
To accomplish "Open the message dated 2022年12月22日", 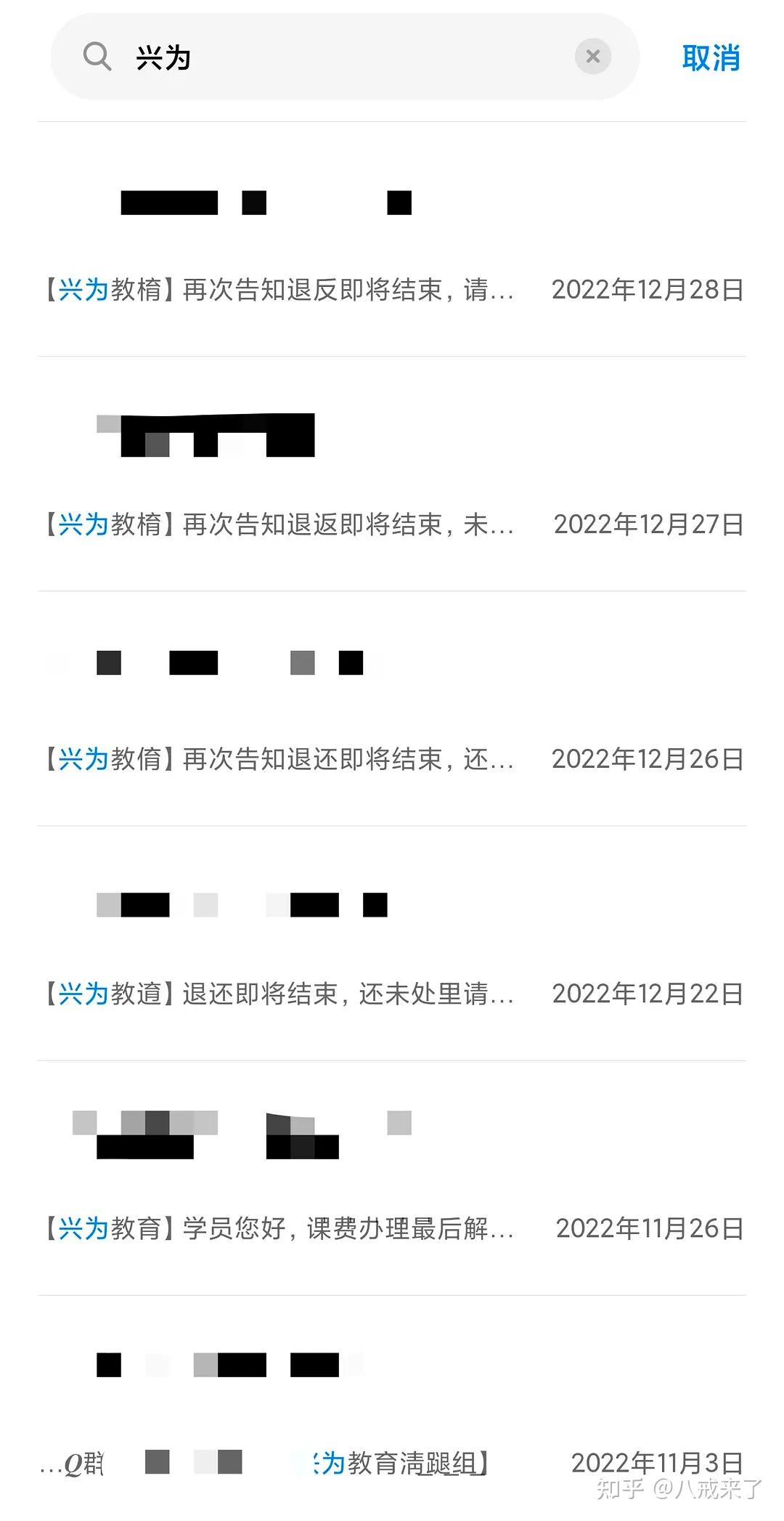I will click(392, 943).
